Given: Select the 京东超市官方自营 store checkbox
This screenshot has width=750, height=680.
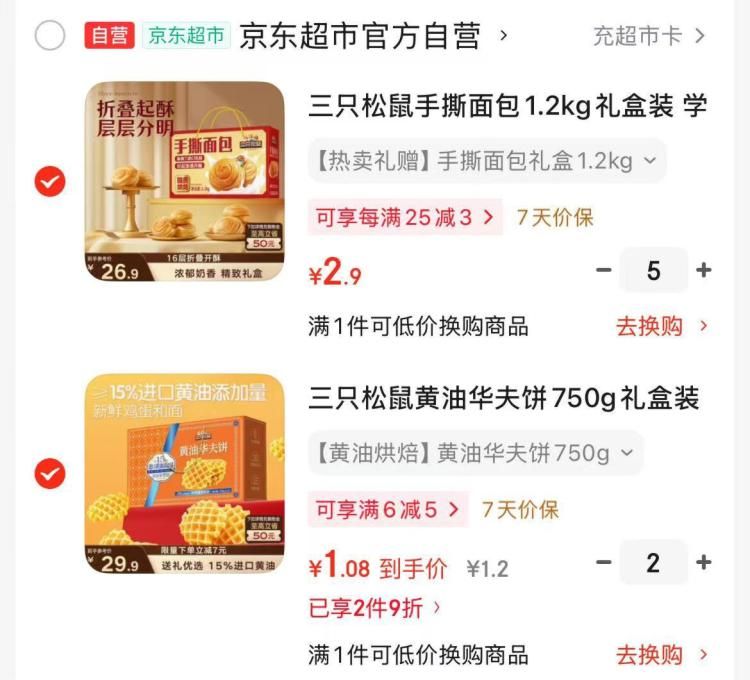Looking at the screenshot, I should 50,36.
